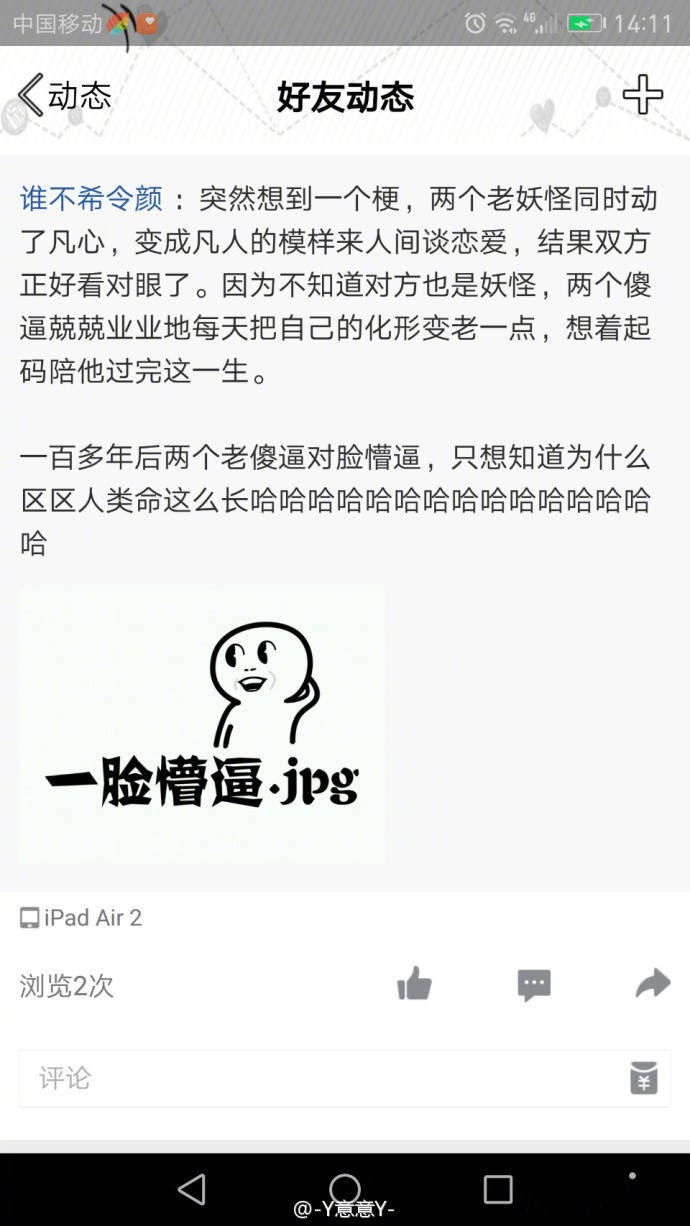Open recent apps from navigation bar
Viewport: 690px width, 1226px height.
pos(497,1188)
